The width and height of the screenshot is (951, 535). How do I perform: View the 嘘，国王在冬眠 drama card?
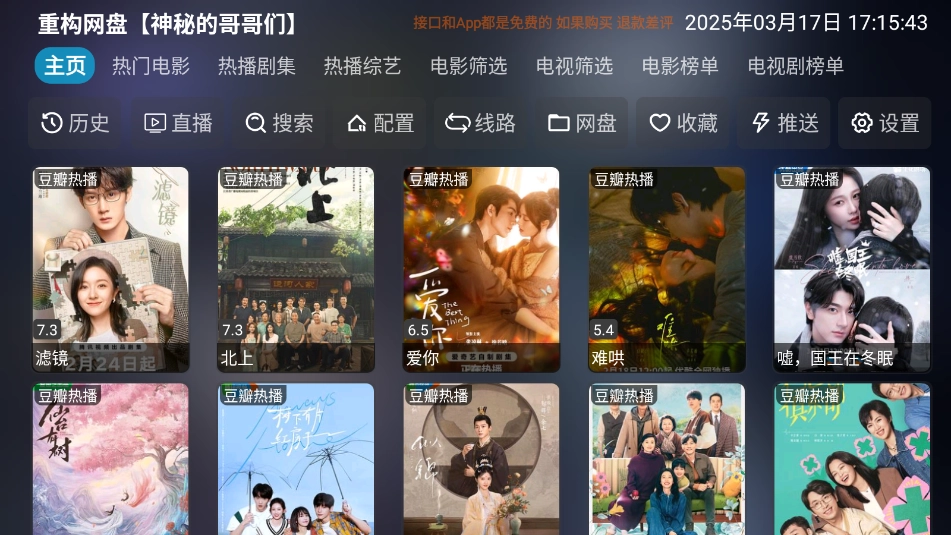point(852,269)
